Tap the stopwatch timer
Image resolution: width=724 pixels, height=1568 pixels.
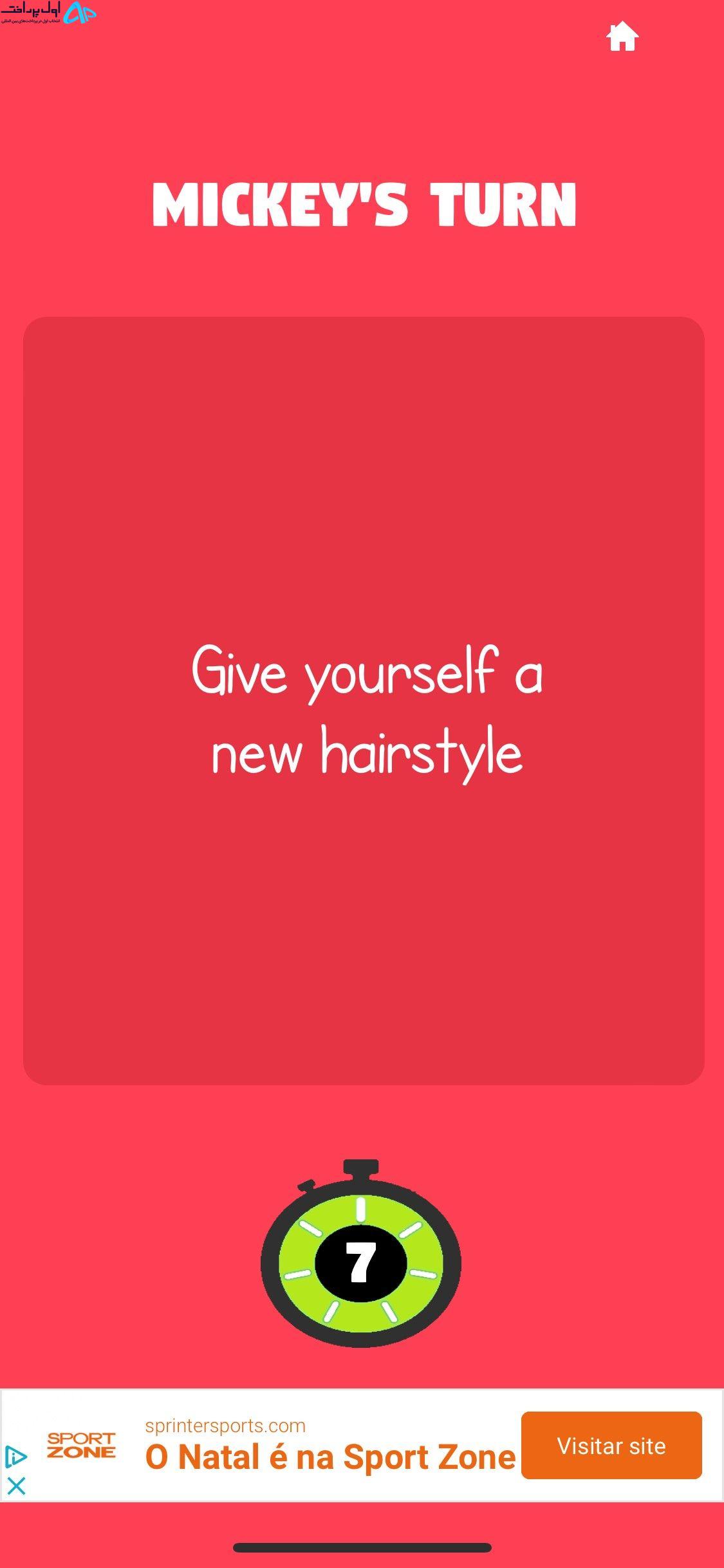pyautogui.click(x=360, y=1253)
